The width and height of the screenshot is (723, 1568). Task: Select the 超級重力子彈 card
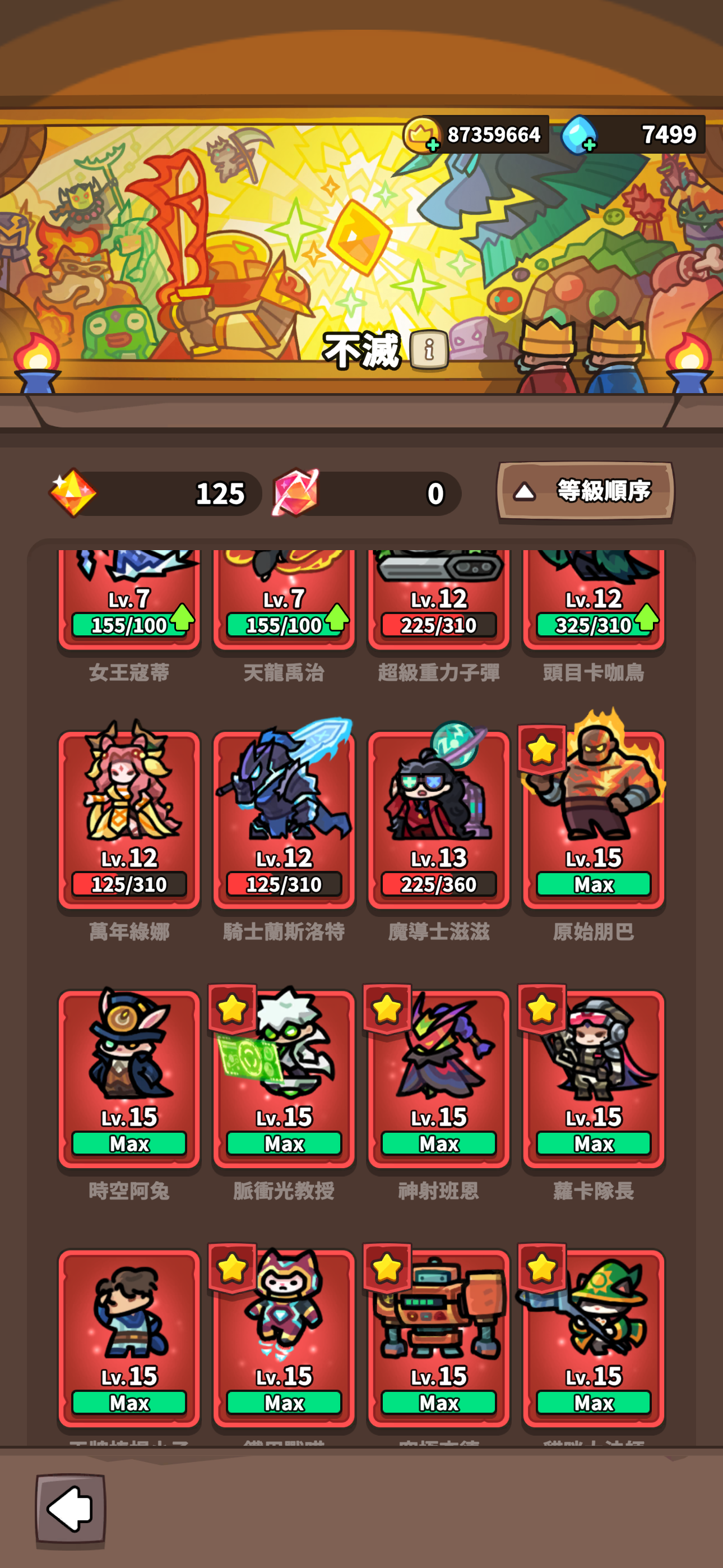point(439,599)
